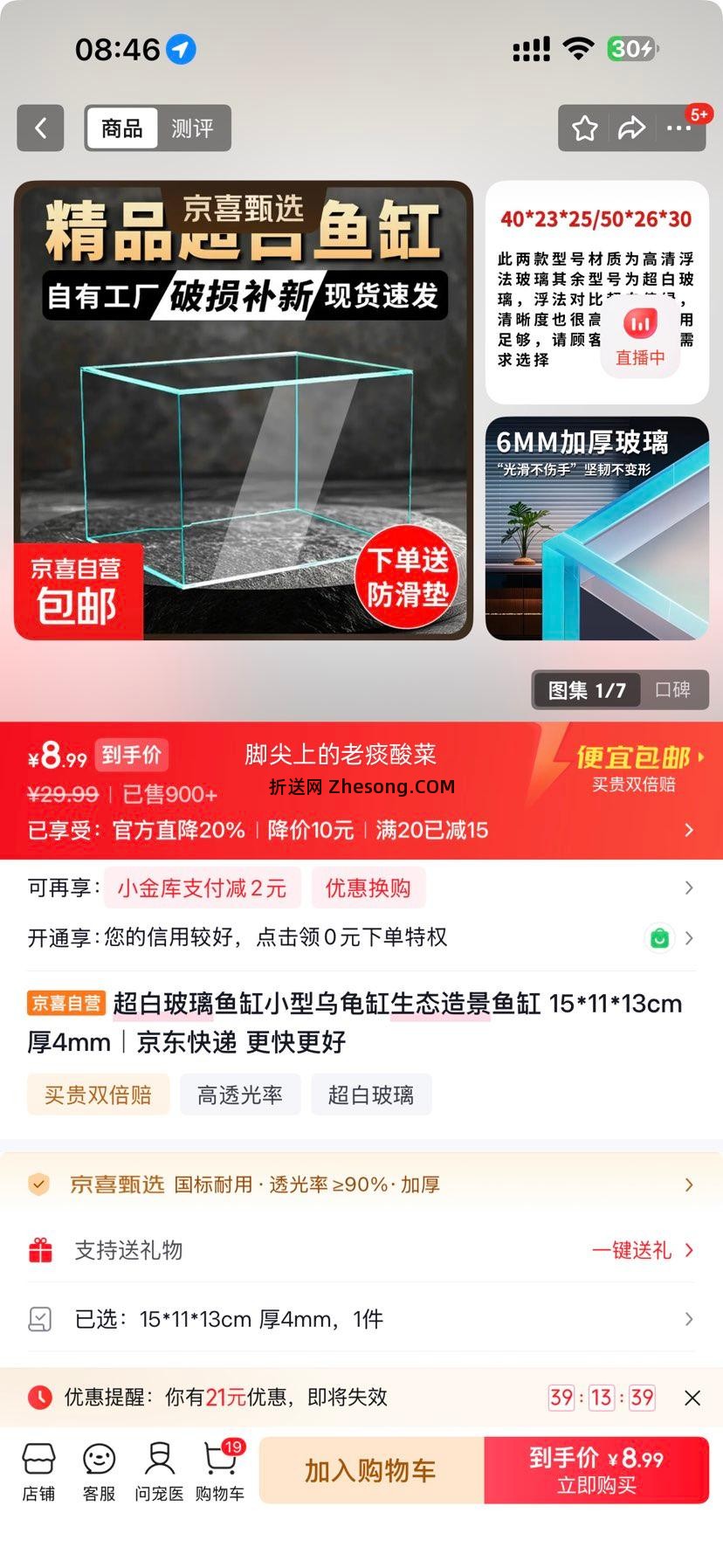Screen dimensions: 723x1568
Task: Open the 优惠换购 offer
Action: pos(368,888)
